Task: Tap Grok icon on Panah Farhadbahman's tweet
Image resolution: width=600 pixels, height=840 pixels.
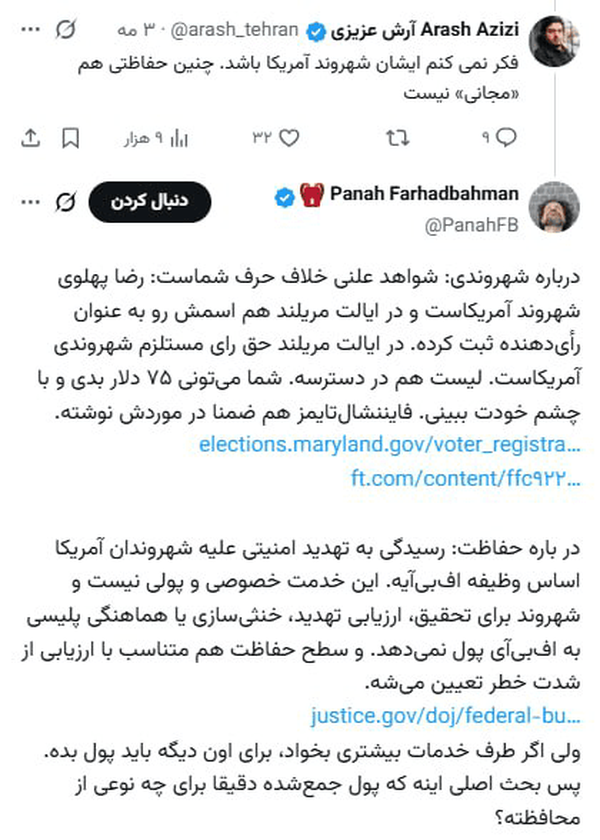Action: pyautogui.click(x=65, y=202)
